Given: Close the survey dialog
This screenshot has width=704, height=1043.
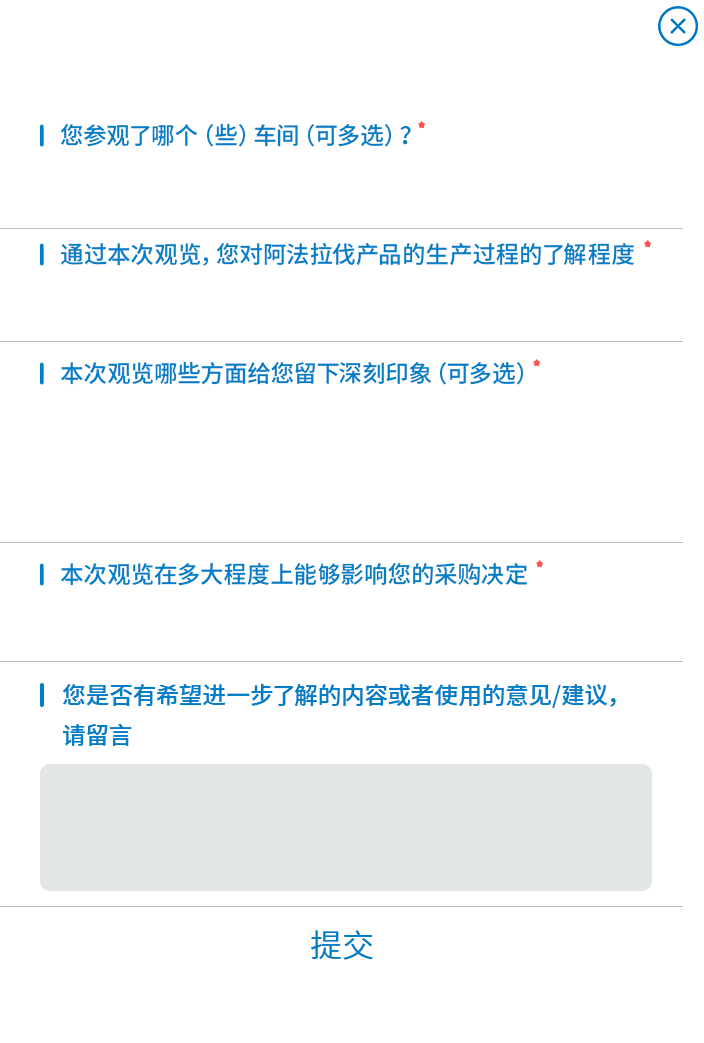Looking at the screenshot, I should pos(678,26).
